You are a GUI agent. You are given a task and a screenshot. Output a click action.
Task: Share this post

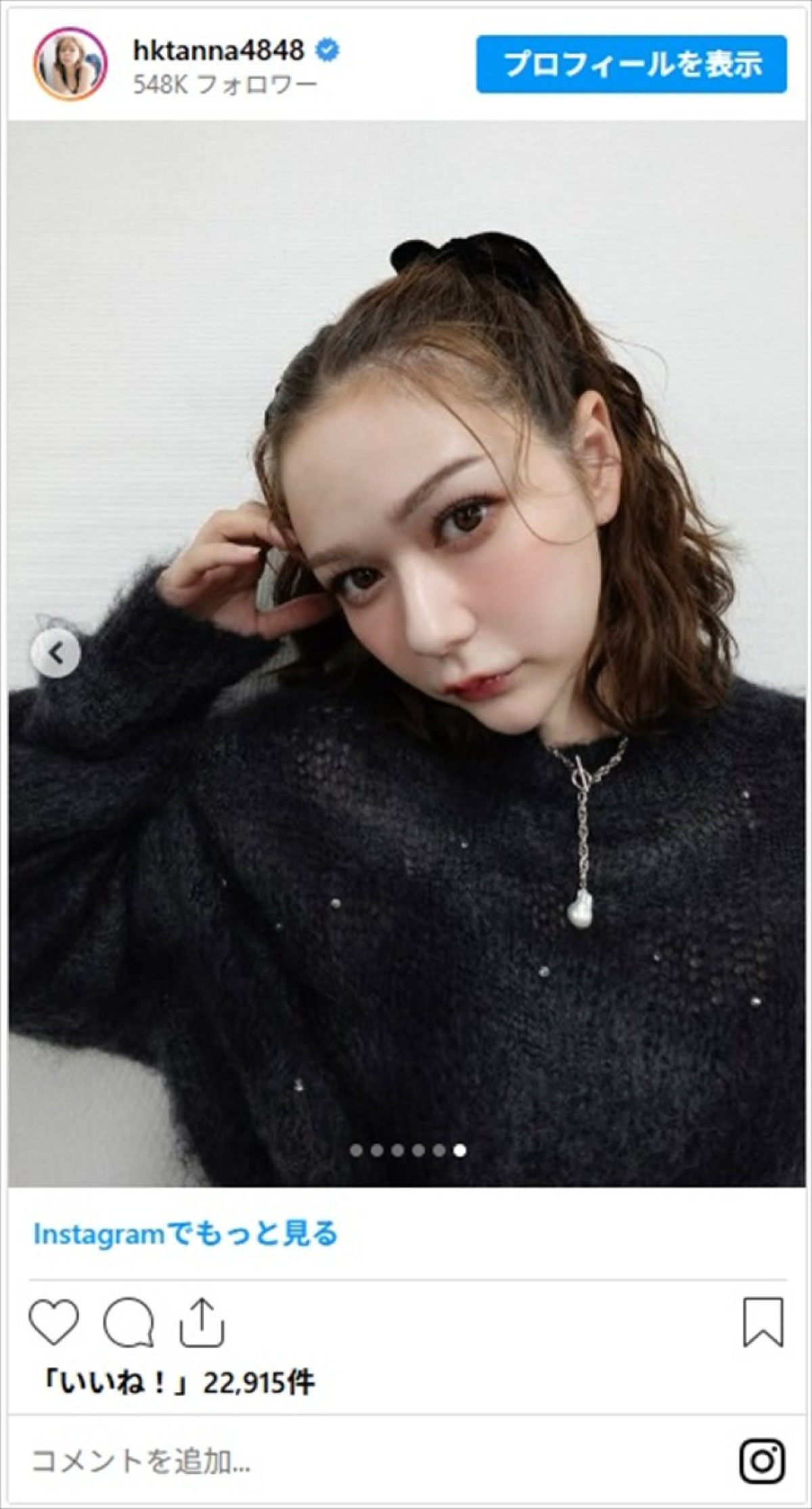tap(202, 1321)
